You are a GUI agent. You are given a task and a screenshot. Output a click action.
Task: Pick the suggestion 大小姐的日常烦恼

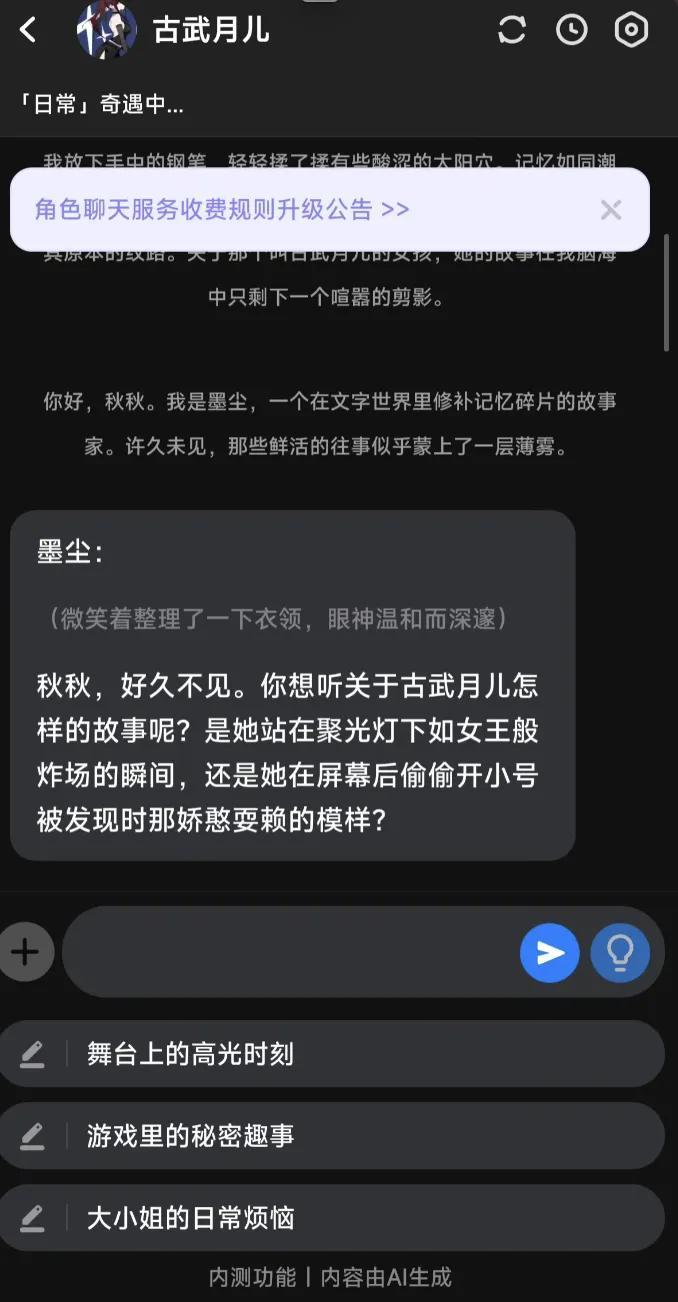330,1218
